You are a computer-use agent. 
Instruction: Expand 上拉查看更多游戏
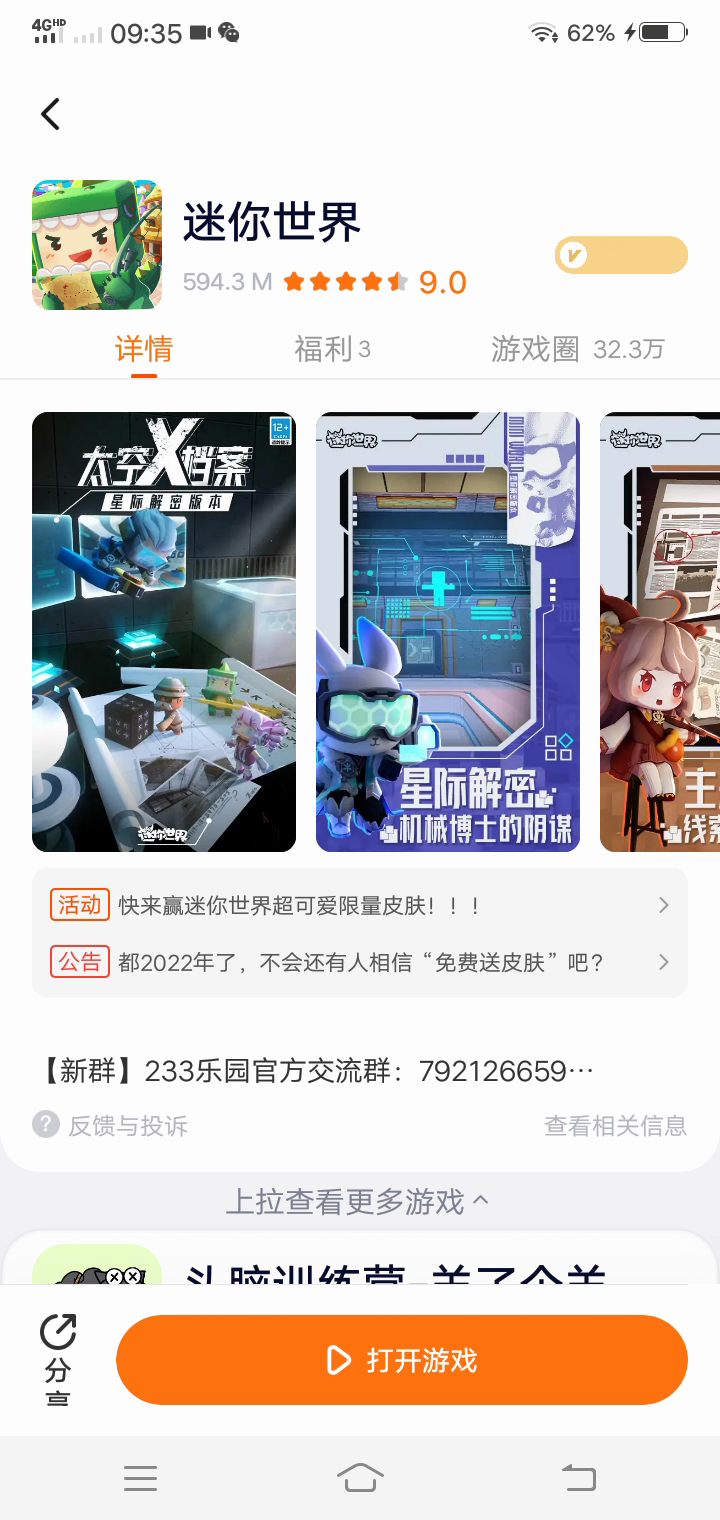tap(358, 1201)
